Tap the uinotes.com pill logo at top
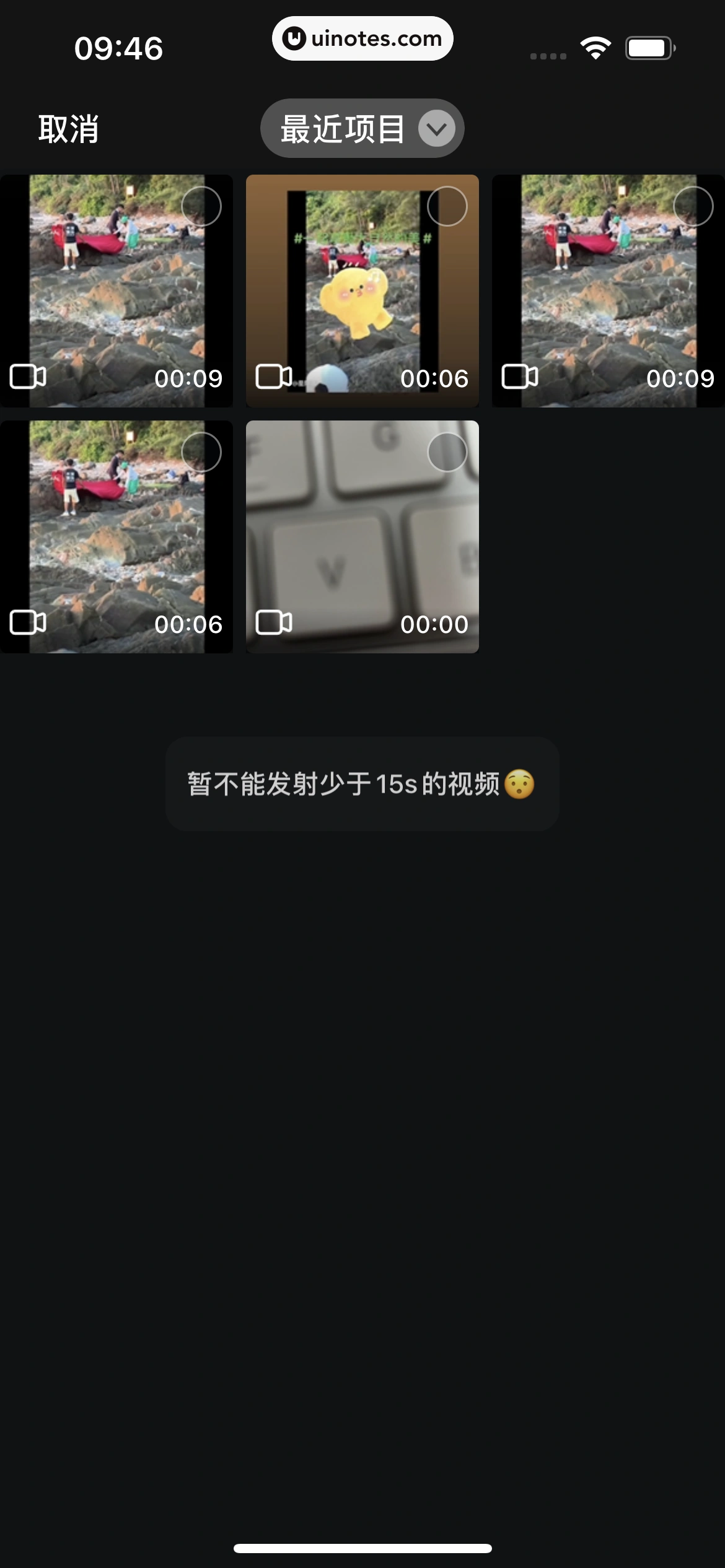Image resolution: width=725 pixels, height=1568 pixels. tap(362, 38)
